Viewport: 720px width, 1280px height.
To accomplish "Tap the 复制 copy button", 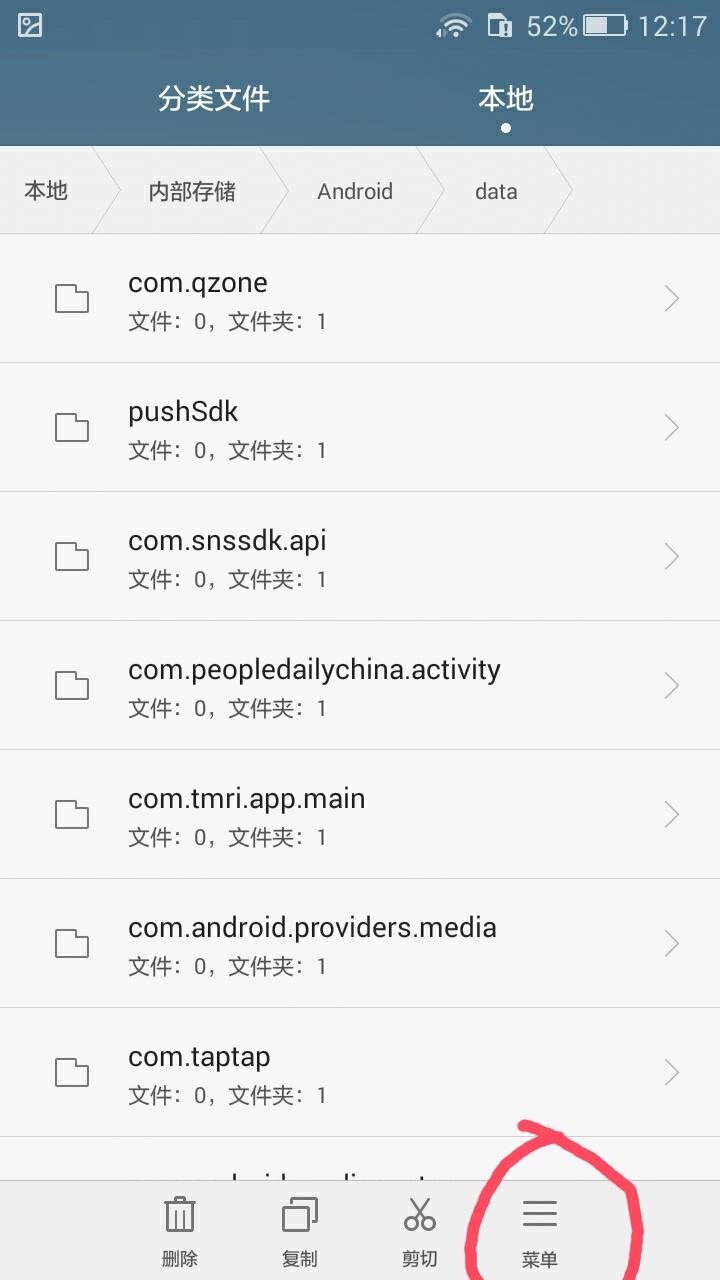I will pos(300,1232).
